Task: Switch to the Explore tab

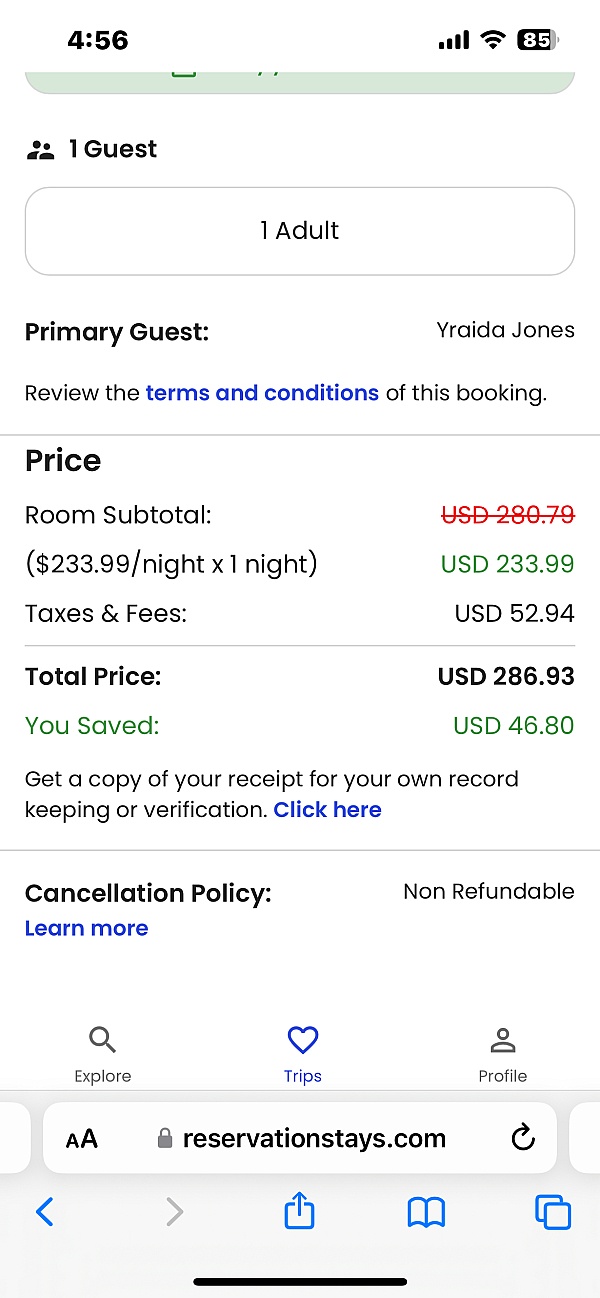Action: [103, 1054]
